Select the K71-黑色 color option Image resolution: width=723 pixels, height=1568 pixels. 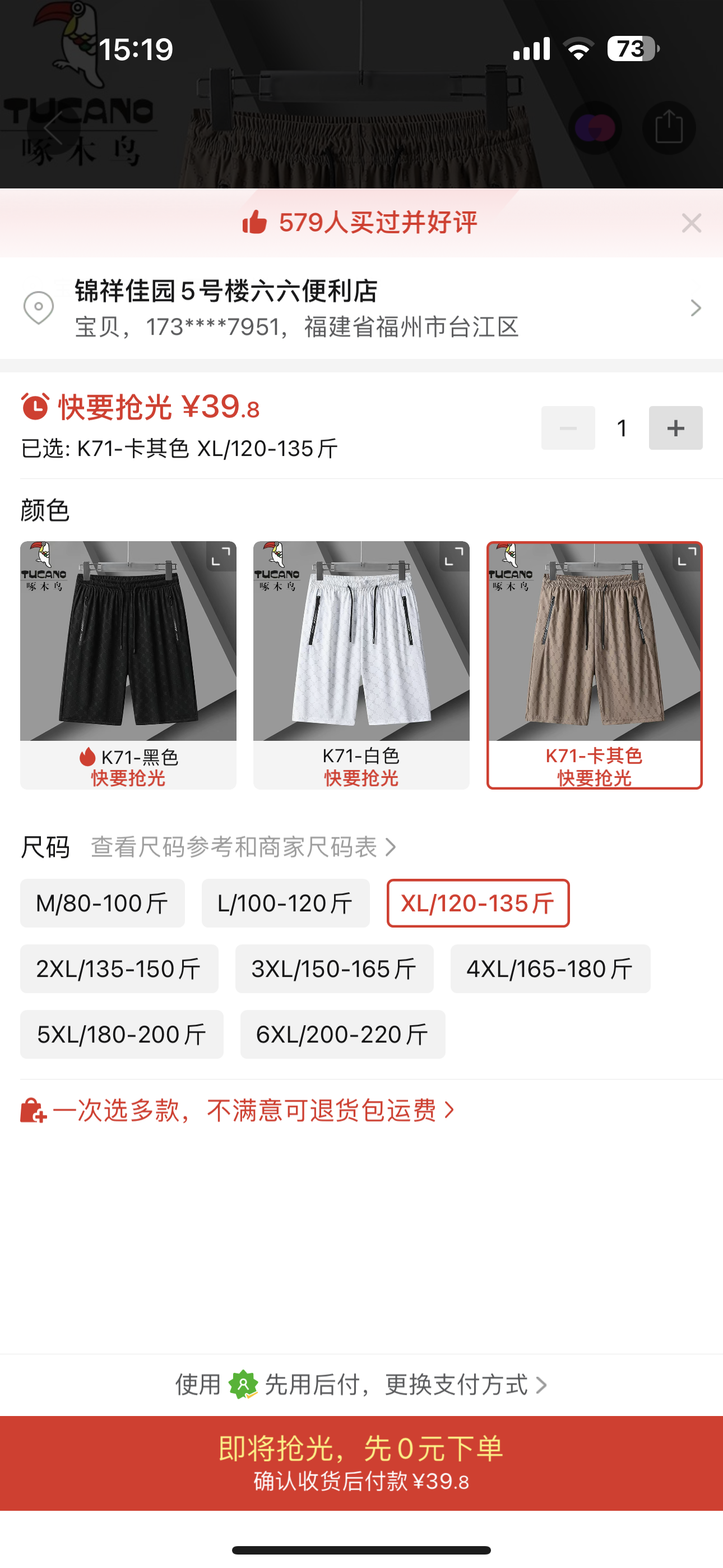click(128, 663)
